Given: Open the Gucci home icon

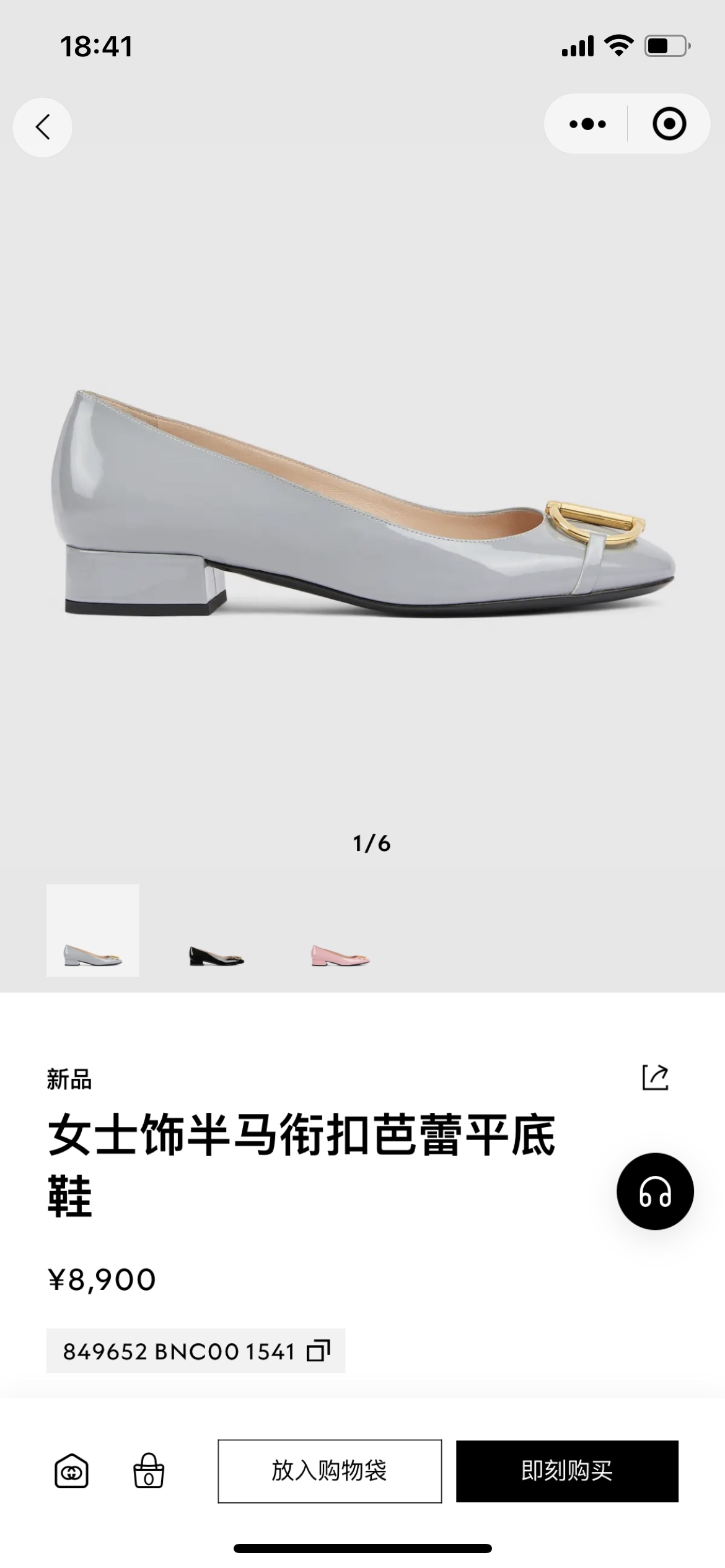Looking at the screenshot, I should pyautogui.click(x=71, y=1471).
